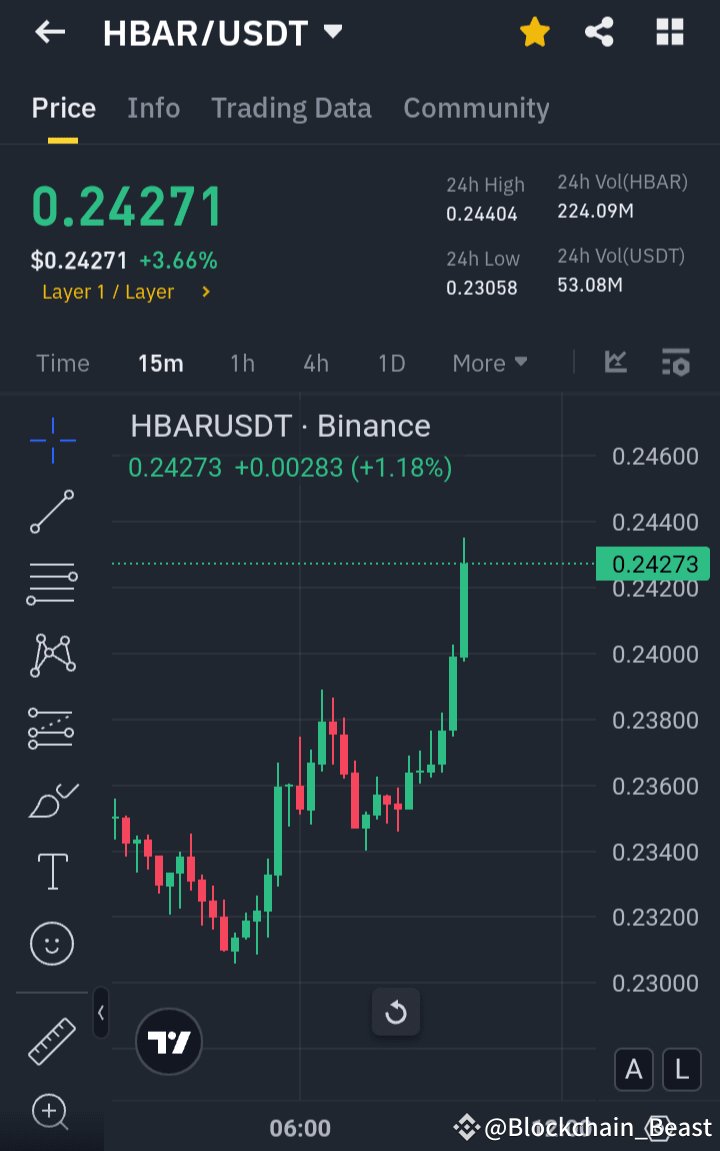720x1151 pixels.
Task: Open the horizontal lines drawing tool
Action: click(51, 583)
